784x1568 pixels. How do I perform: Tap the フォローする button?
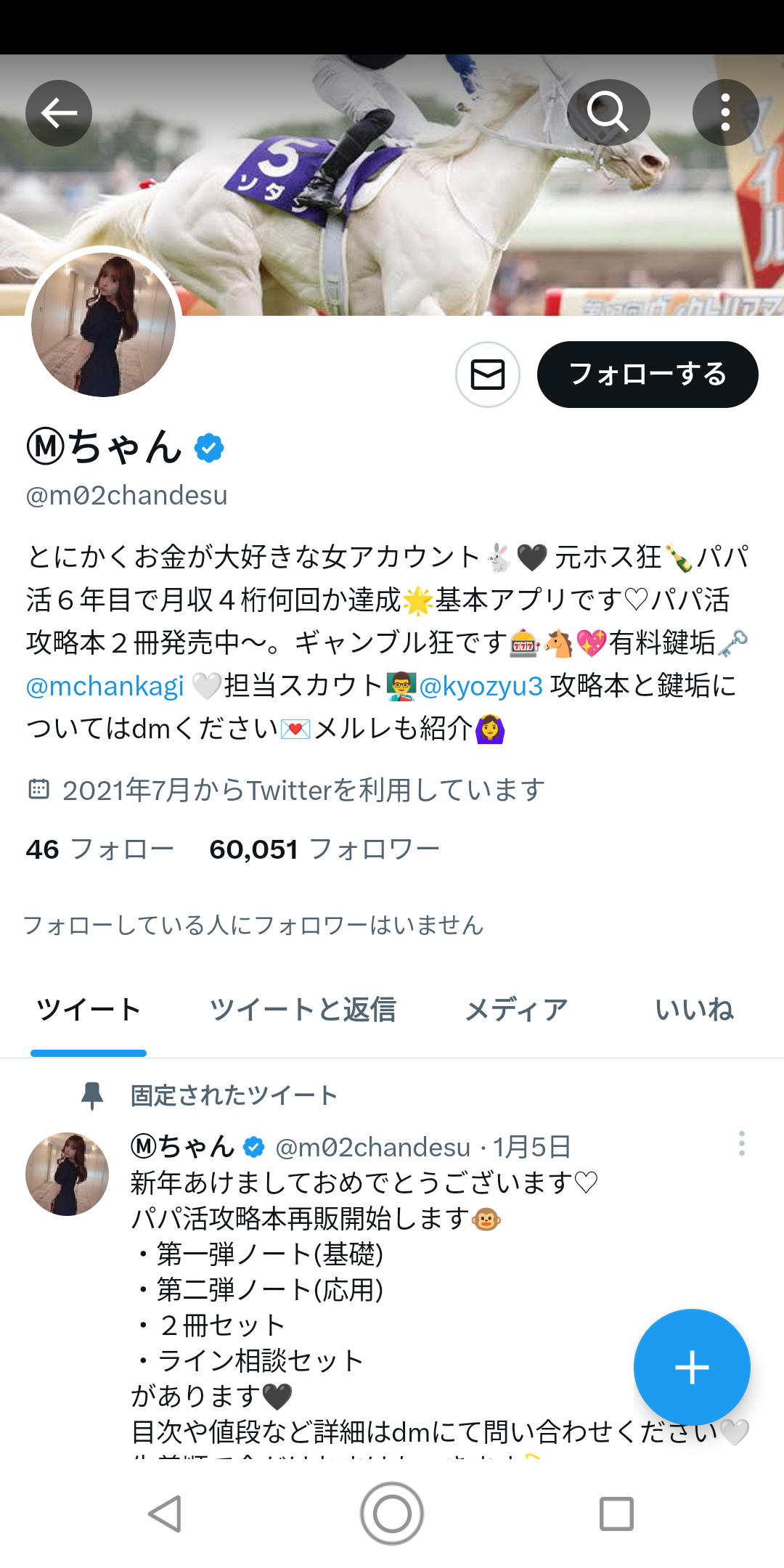click(x=648, y=375)
